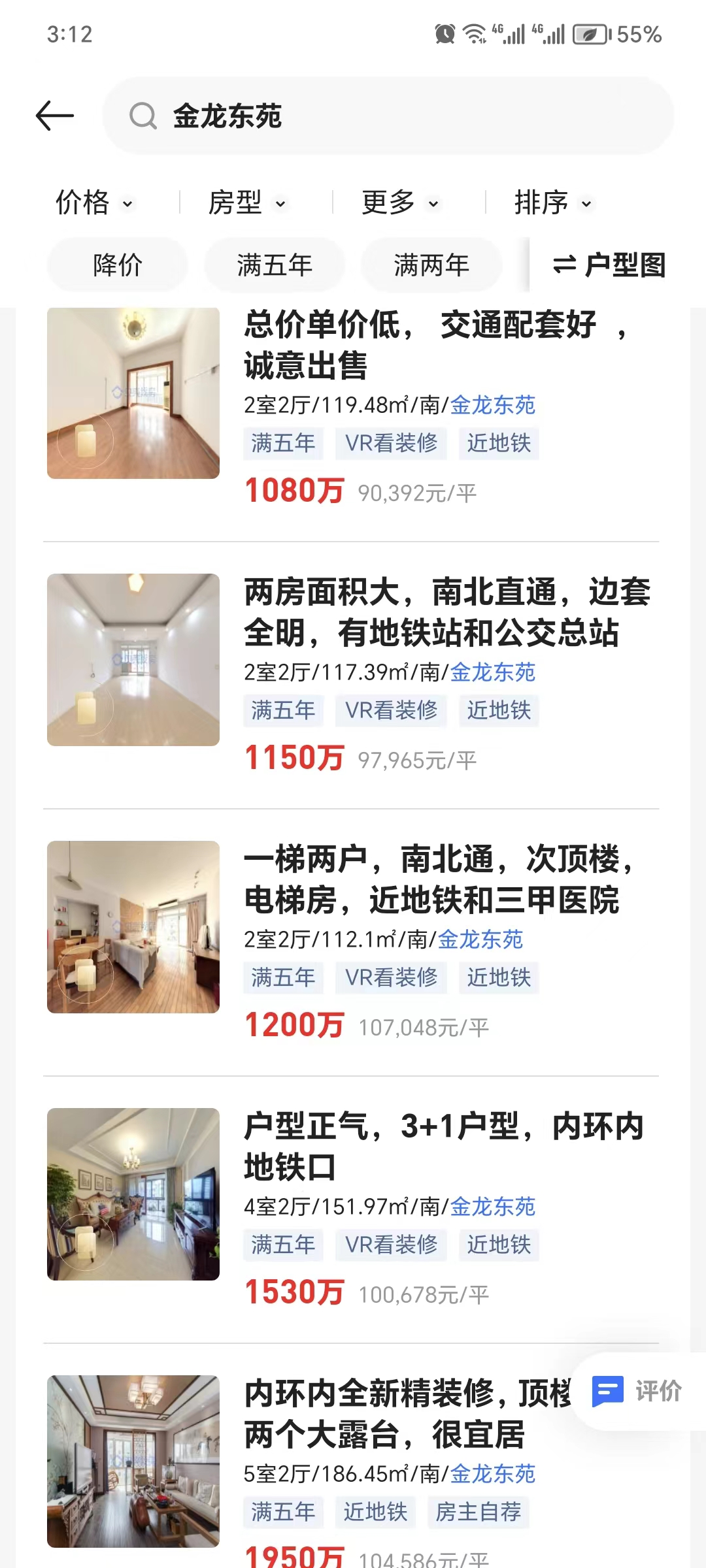Apply the 满五年 quick filter chip

(x=275, y=265)
